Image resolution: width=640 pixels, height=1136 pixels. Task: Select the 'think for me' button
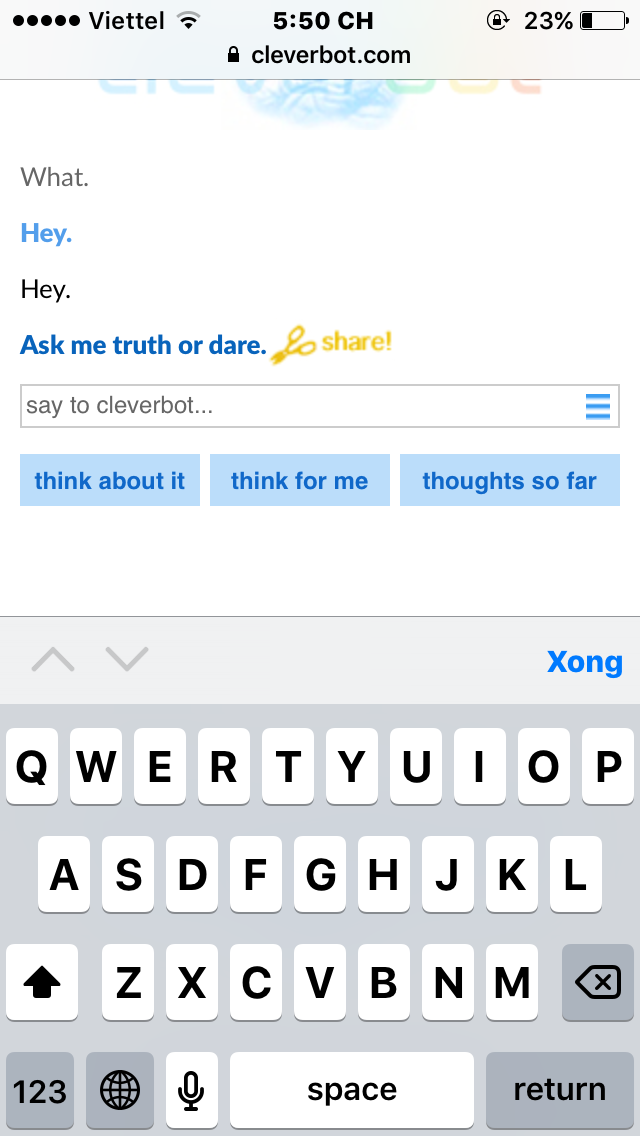tap(299, 481)
